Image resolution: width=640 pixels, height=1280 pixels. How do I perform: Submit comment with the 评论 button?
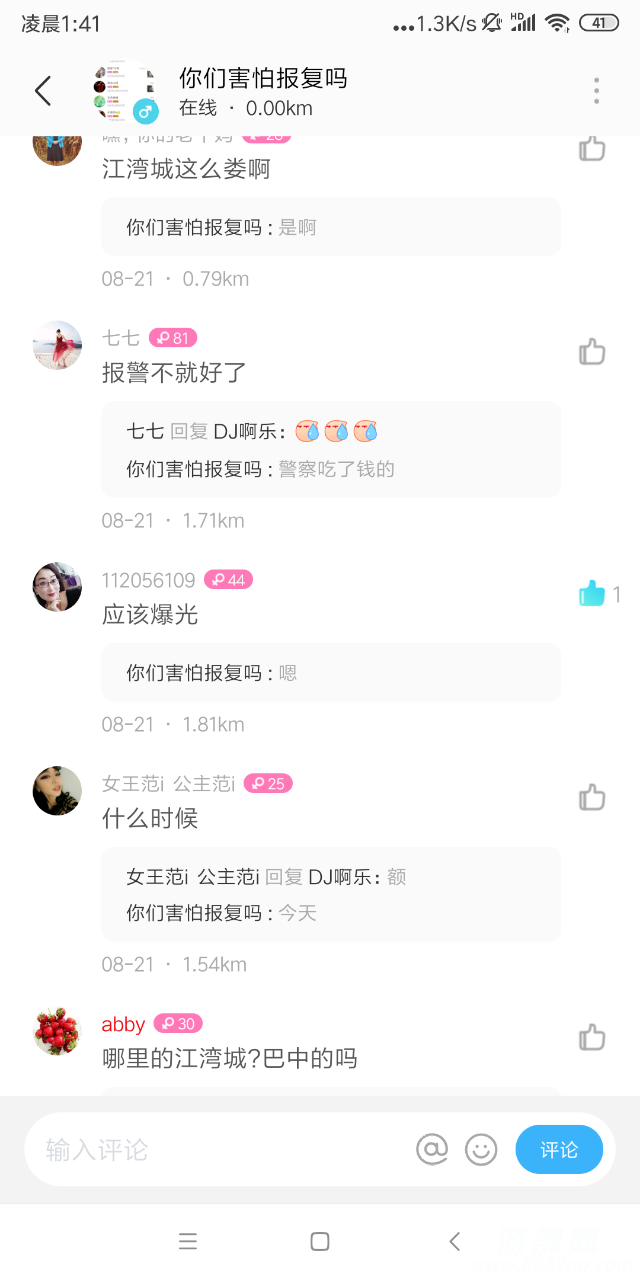559,1150
